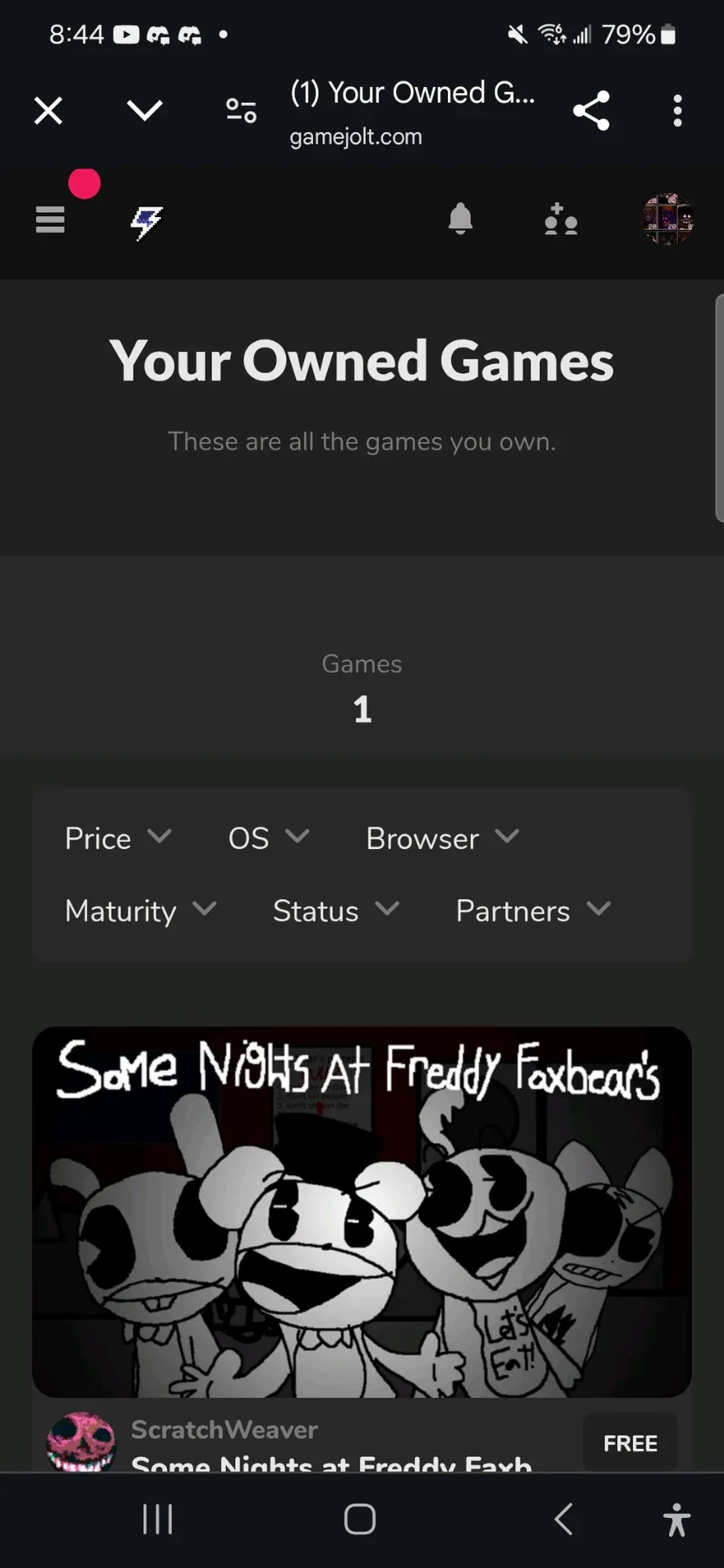Open the friend requests icon

560,219
